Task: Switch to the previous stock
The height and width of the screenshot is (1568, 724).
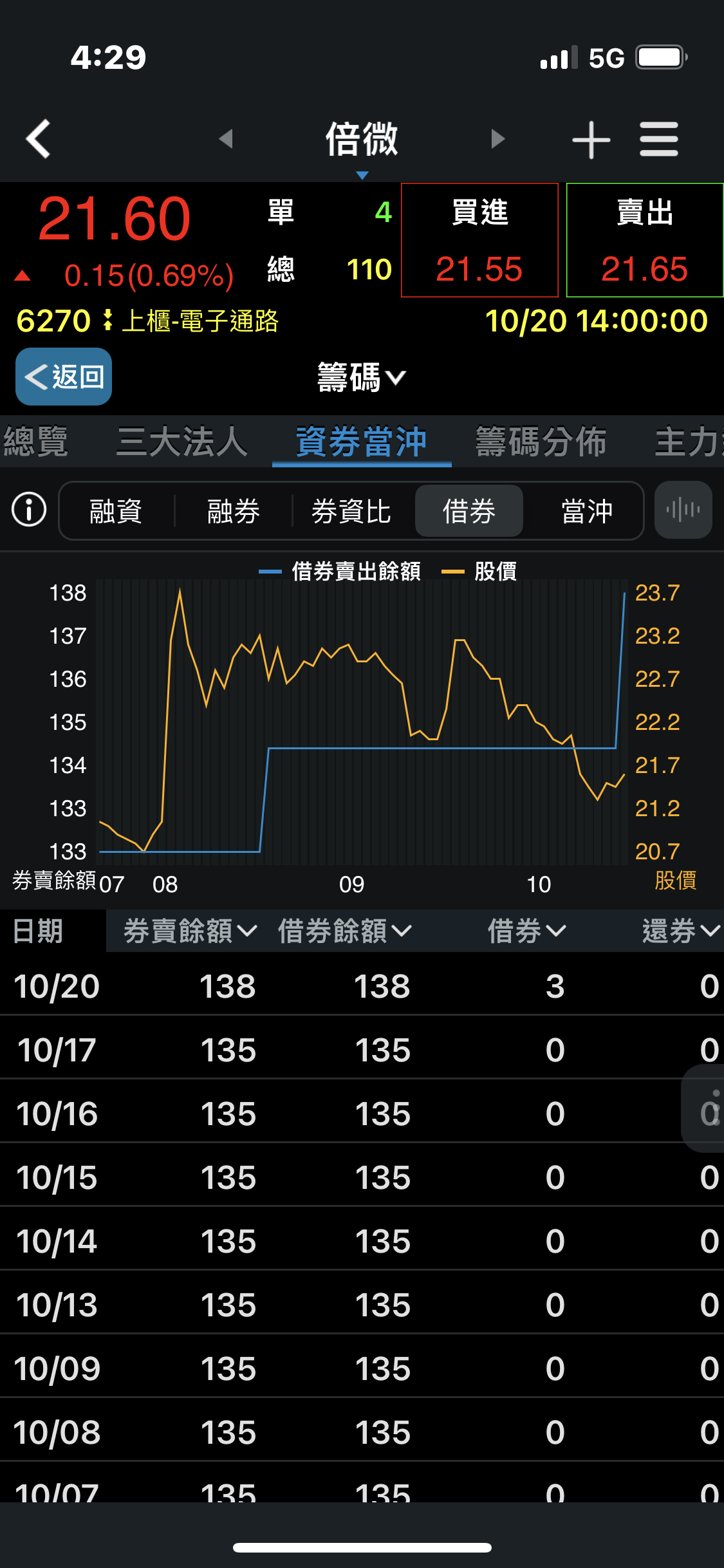Action: pos(225,138)
